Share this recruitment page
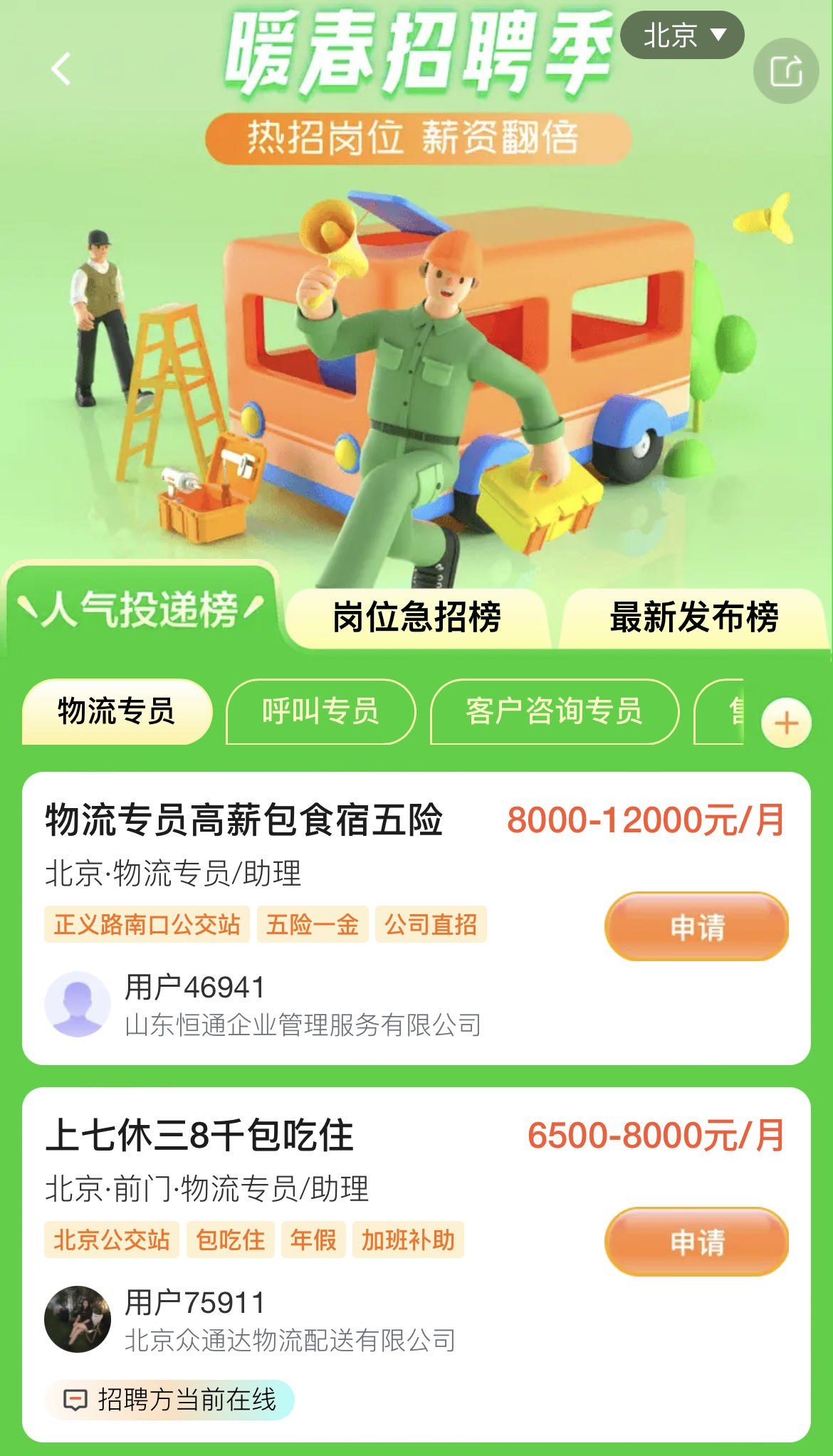Viewport: 833px width, 1456px height. (786, 72)
